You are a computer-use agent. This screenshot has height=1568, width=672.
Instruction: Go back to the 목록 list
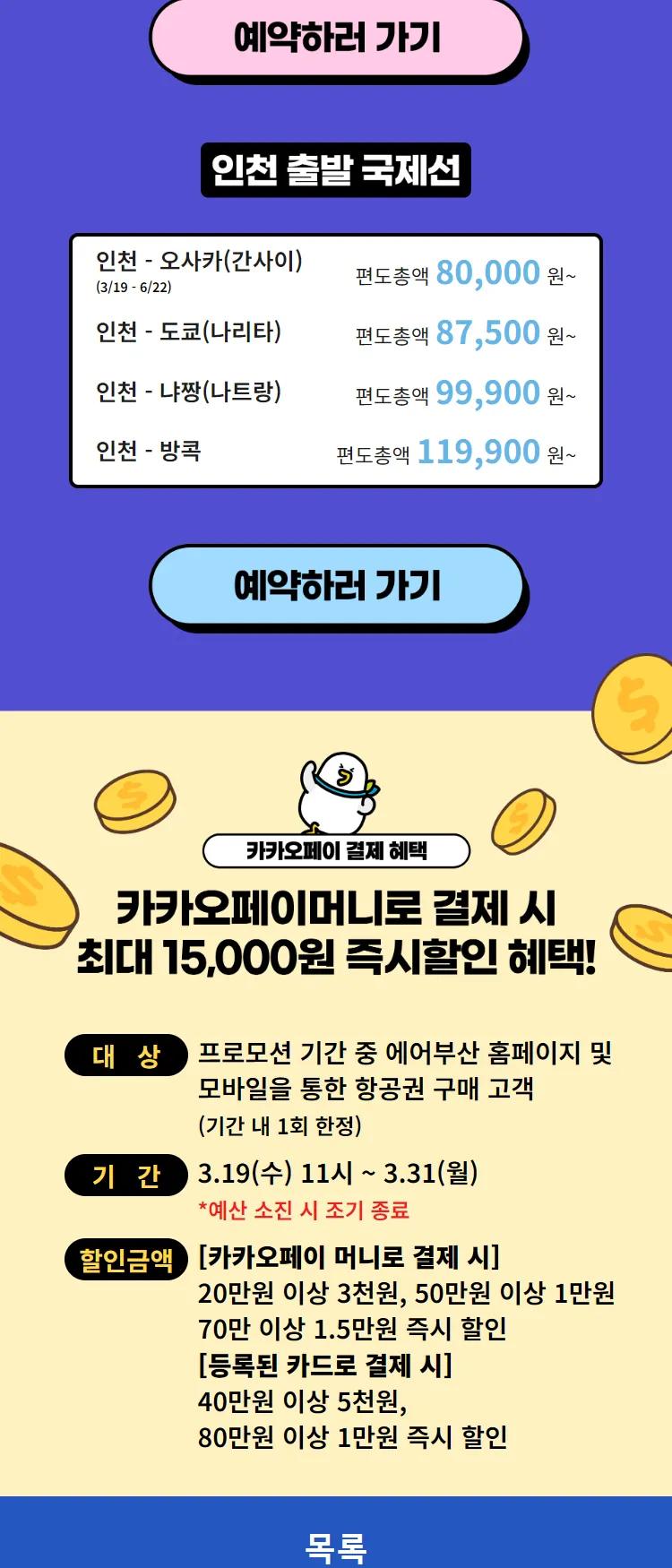coord(336,1546)
